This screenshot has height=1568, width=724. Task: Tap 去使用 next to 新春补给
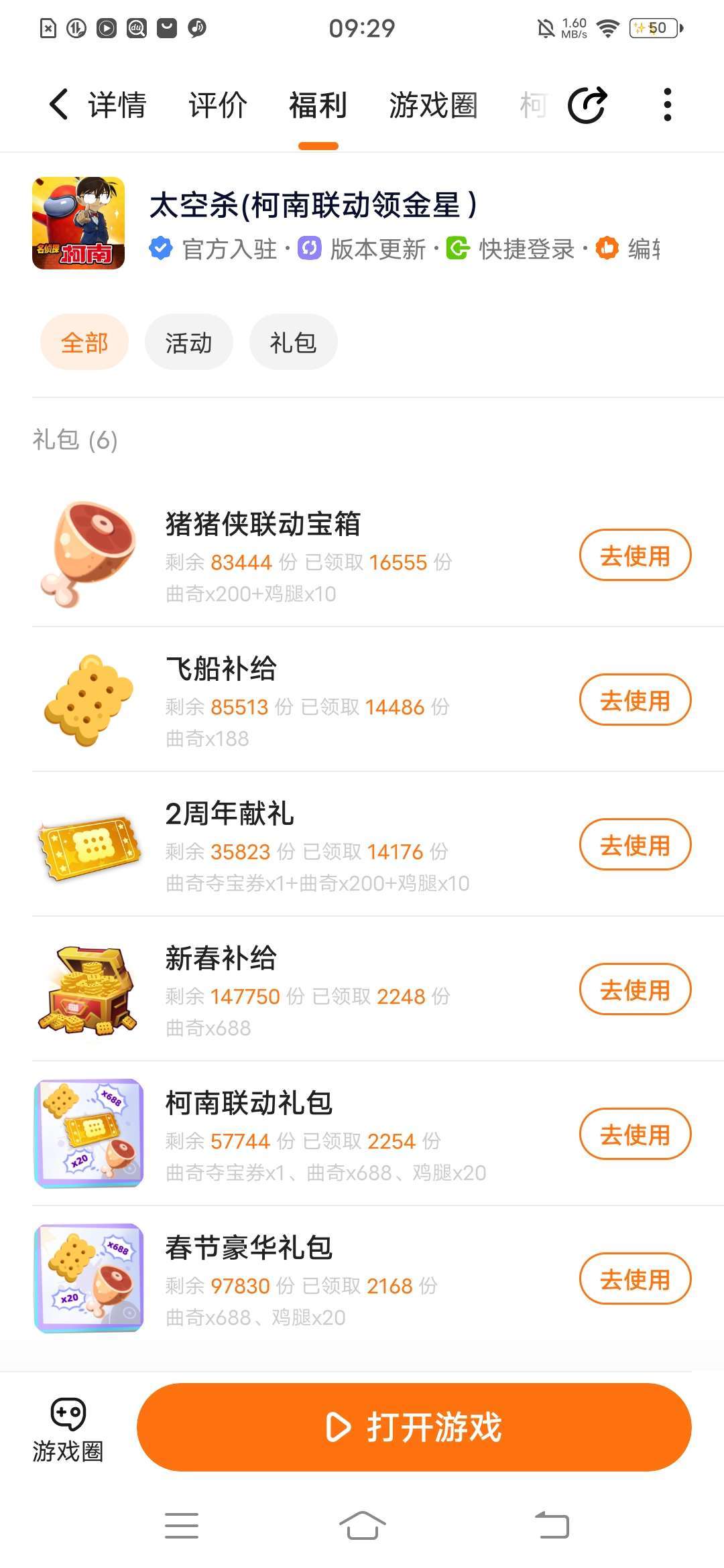click(x=635, y=990)
